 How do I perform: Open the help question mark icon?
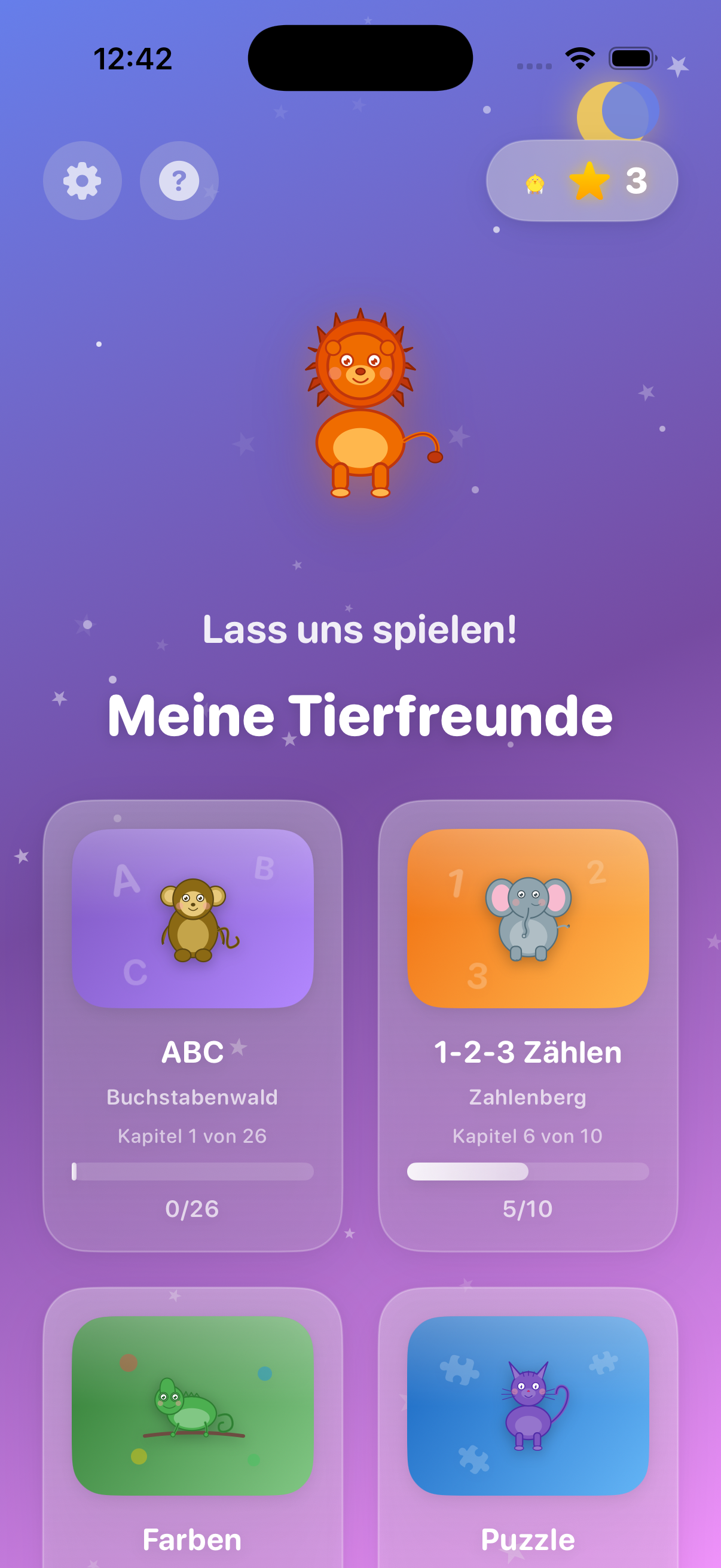coord(178,180)
